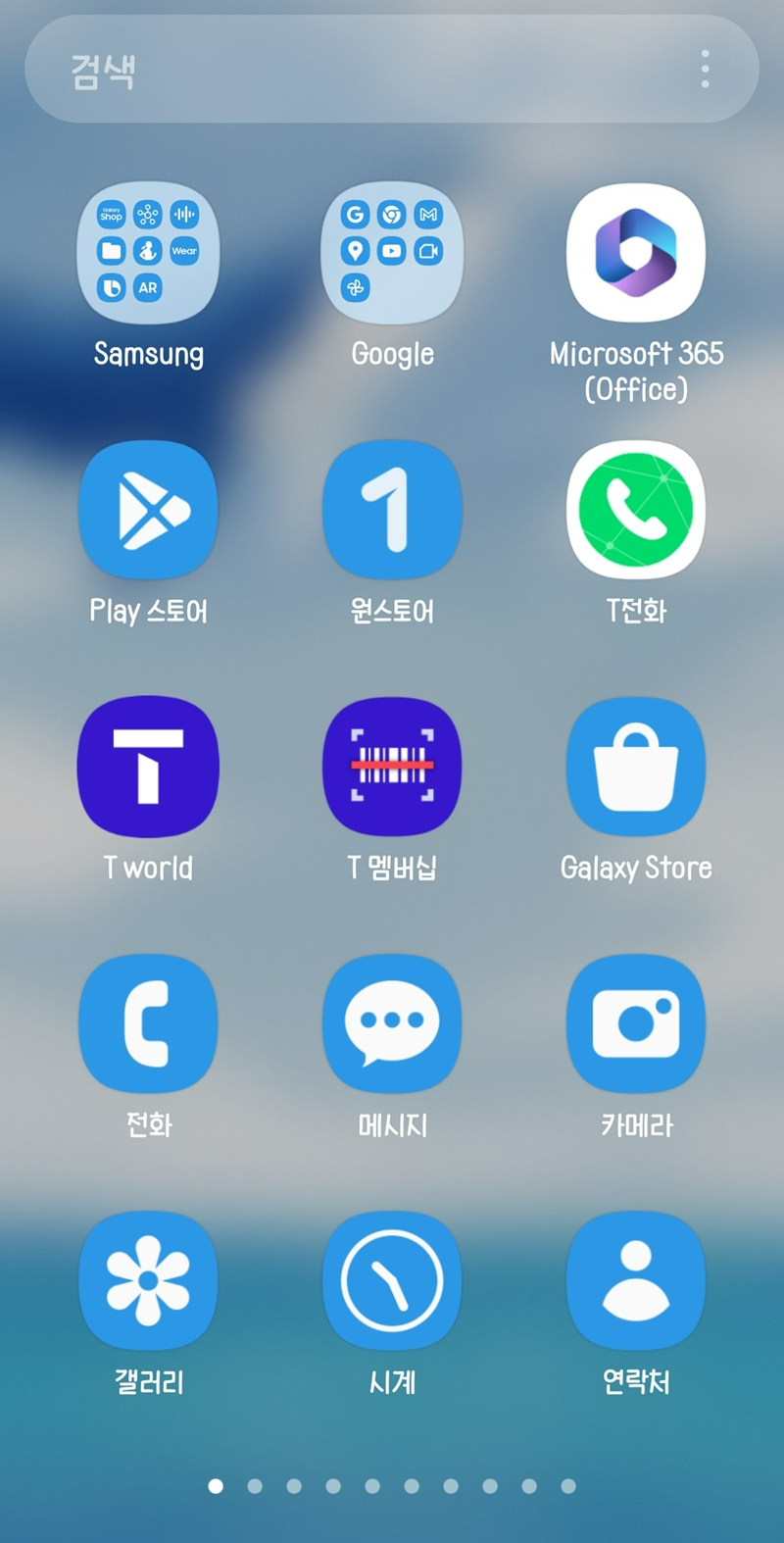The width and height of the screenshot is (784, 1543).
Task: Open the T world app
Action: [147, 767]
